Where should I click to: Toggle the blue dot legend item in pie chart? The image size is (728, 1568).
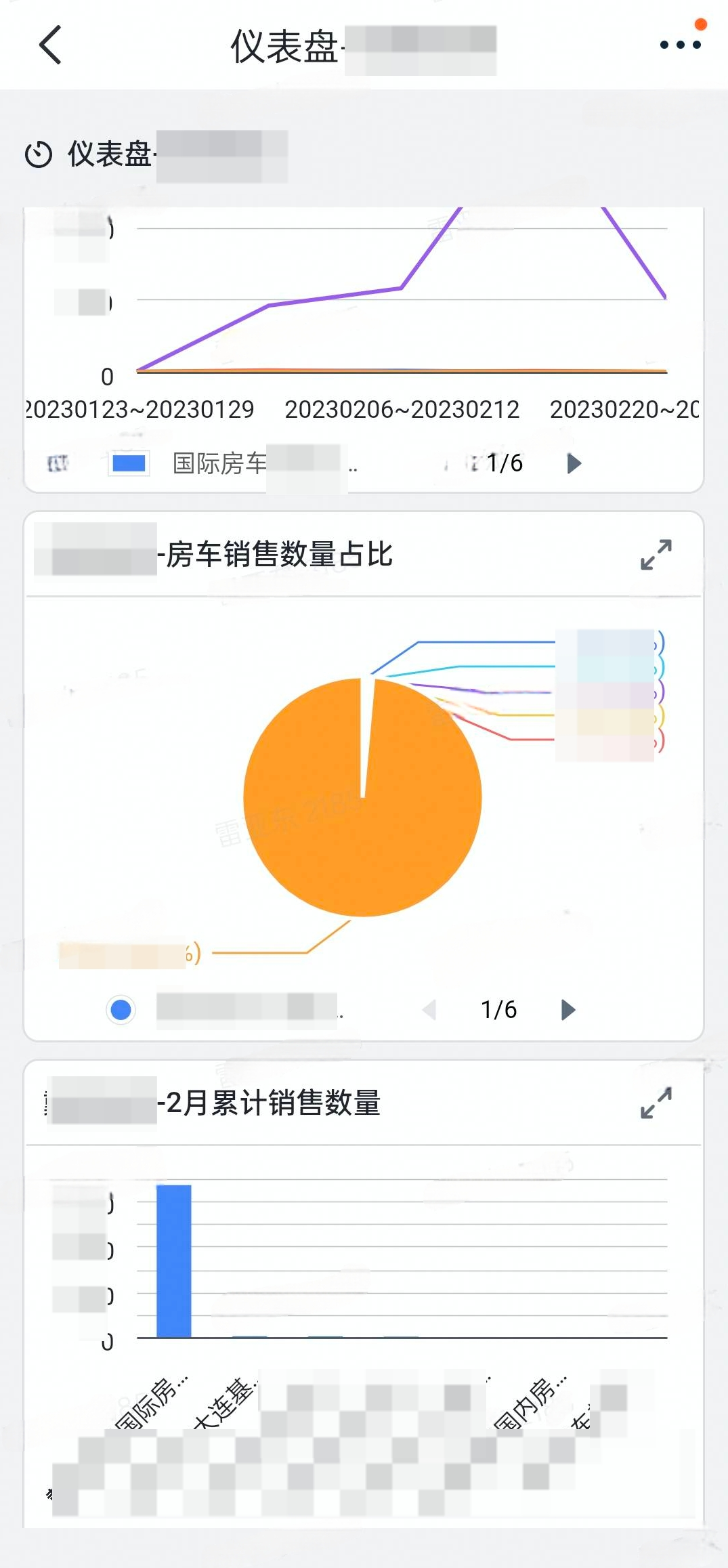point(121,1010)
